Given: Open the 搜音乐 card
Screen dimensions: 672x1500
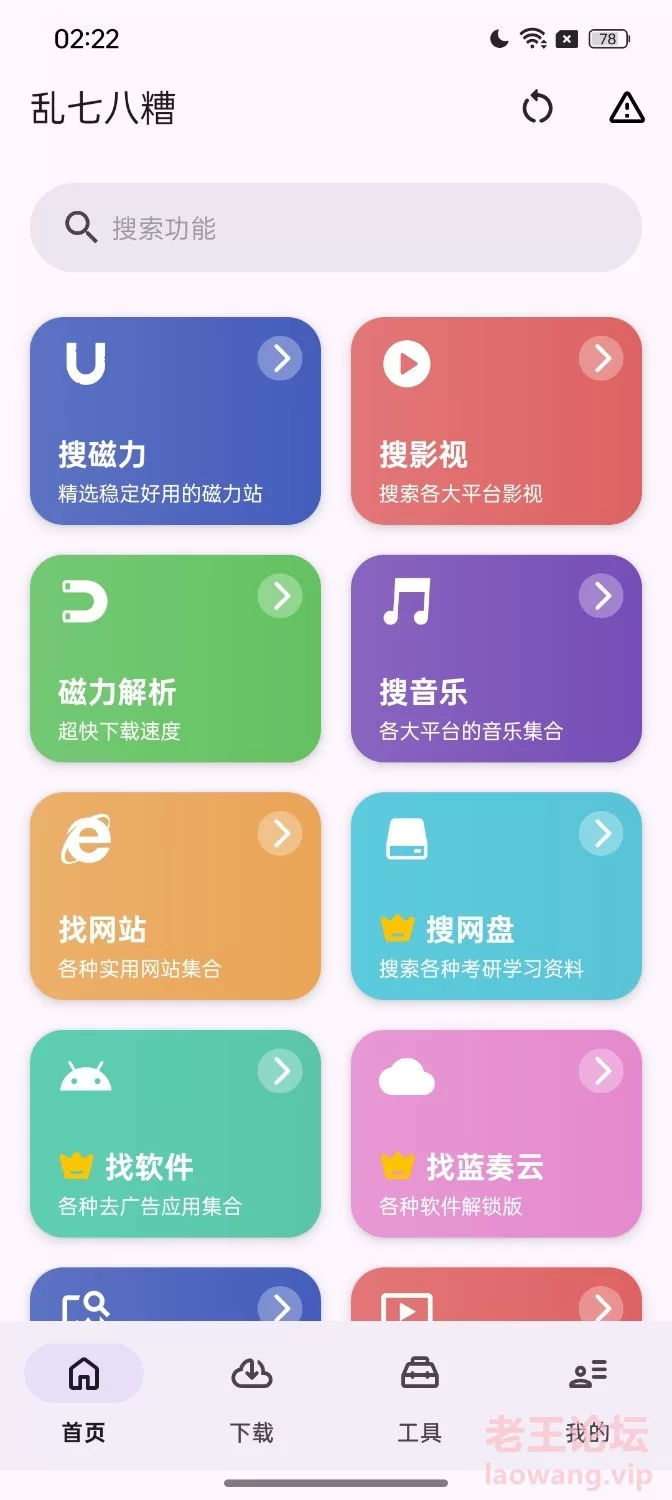Looking at the screenshot, I should coord(496,658).
